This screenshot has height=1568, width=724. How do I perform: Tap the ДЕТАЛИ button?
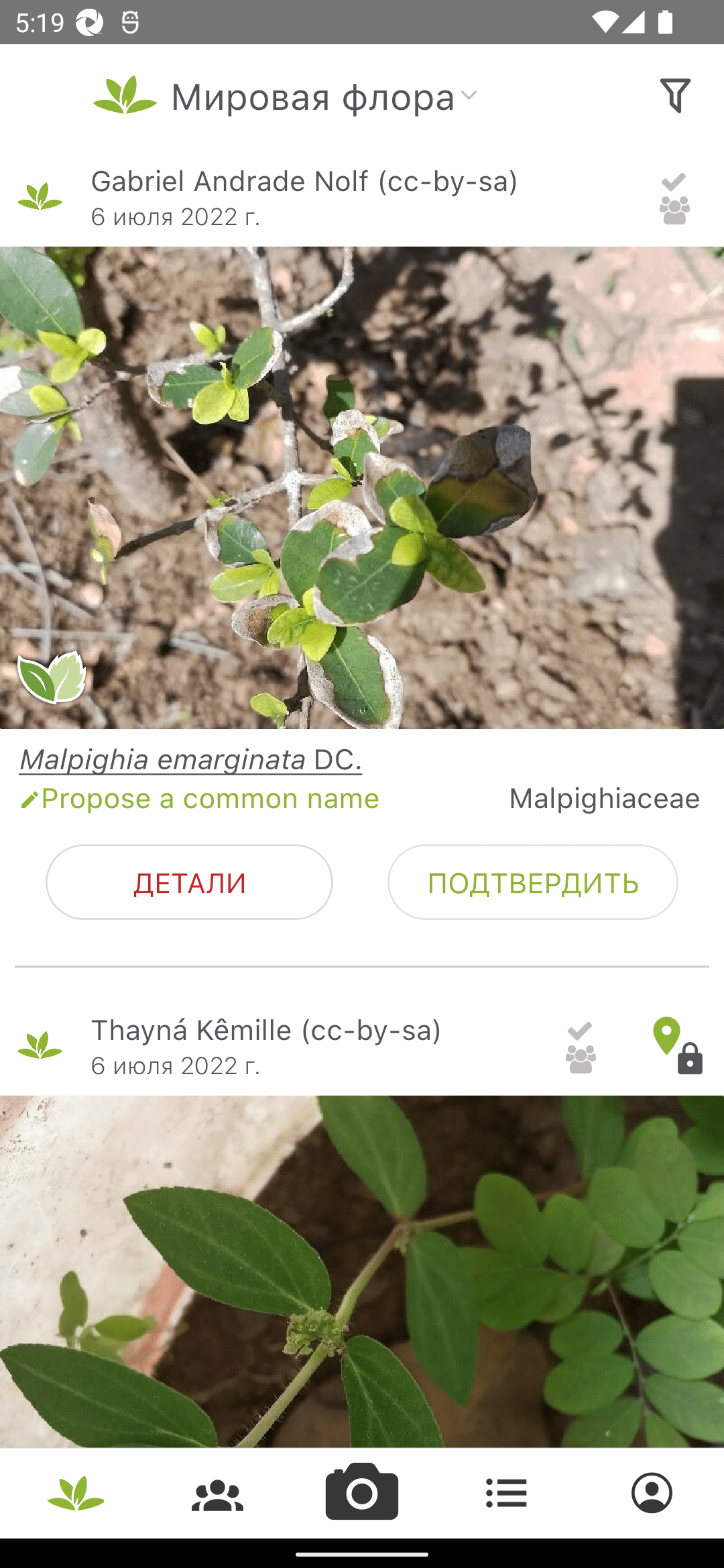click(189, 883)
